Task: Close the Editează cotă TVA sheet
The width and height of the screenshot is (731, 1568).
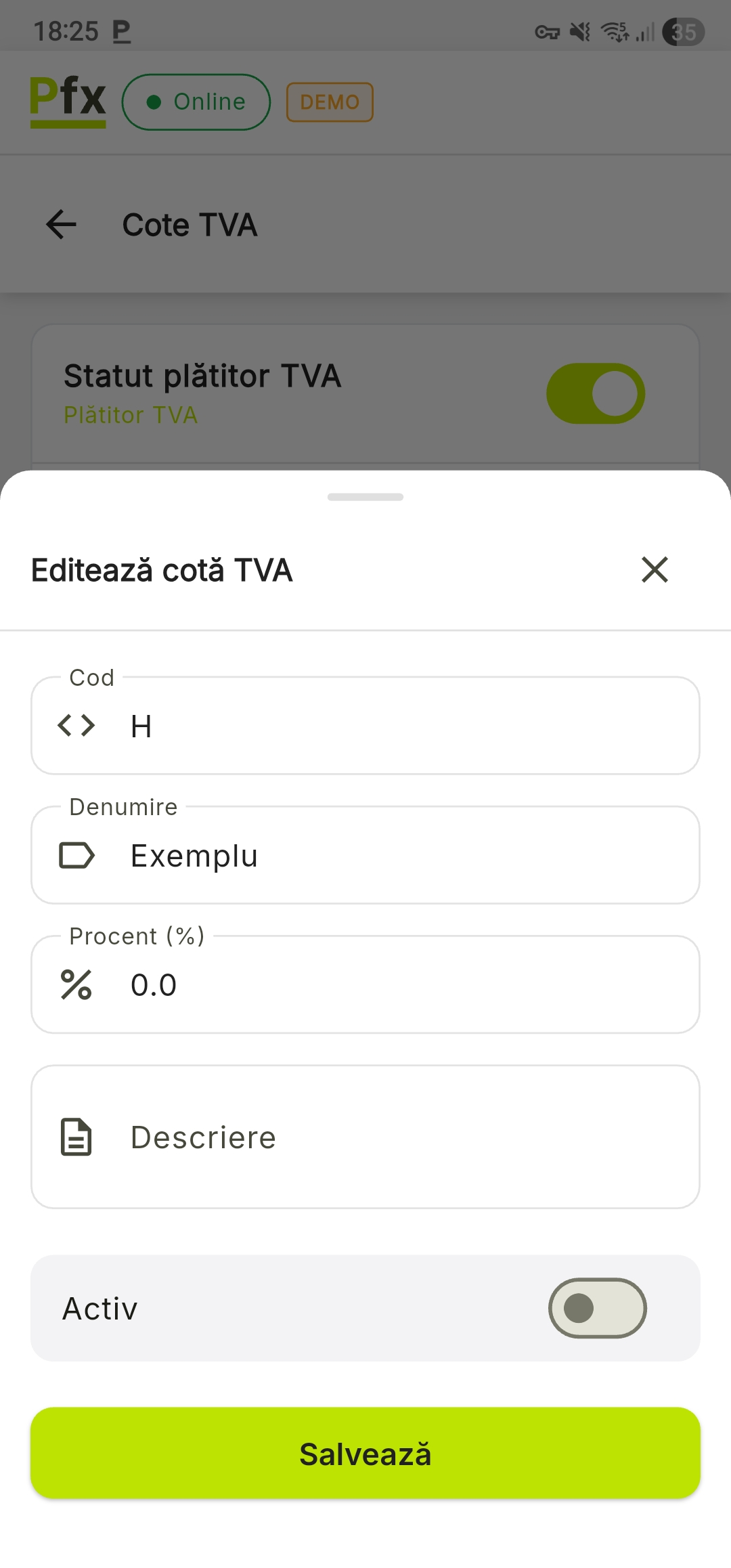Action: coord(655,569)
